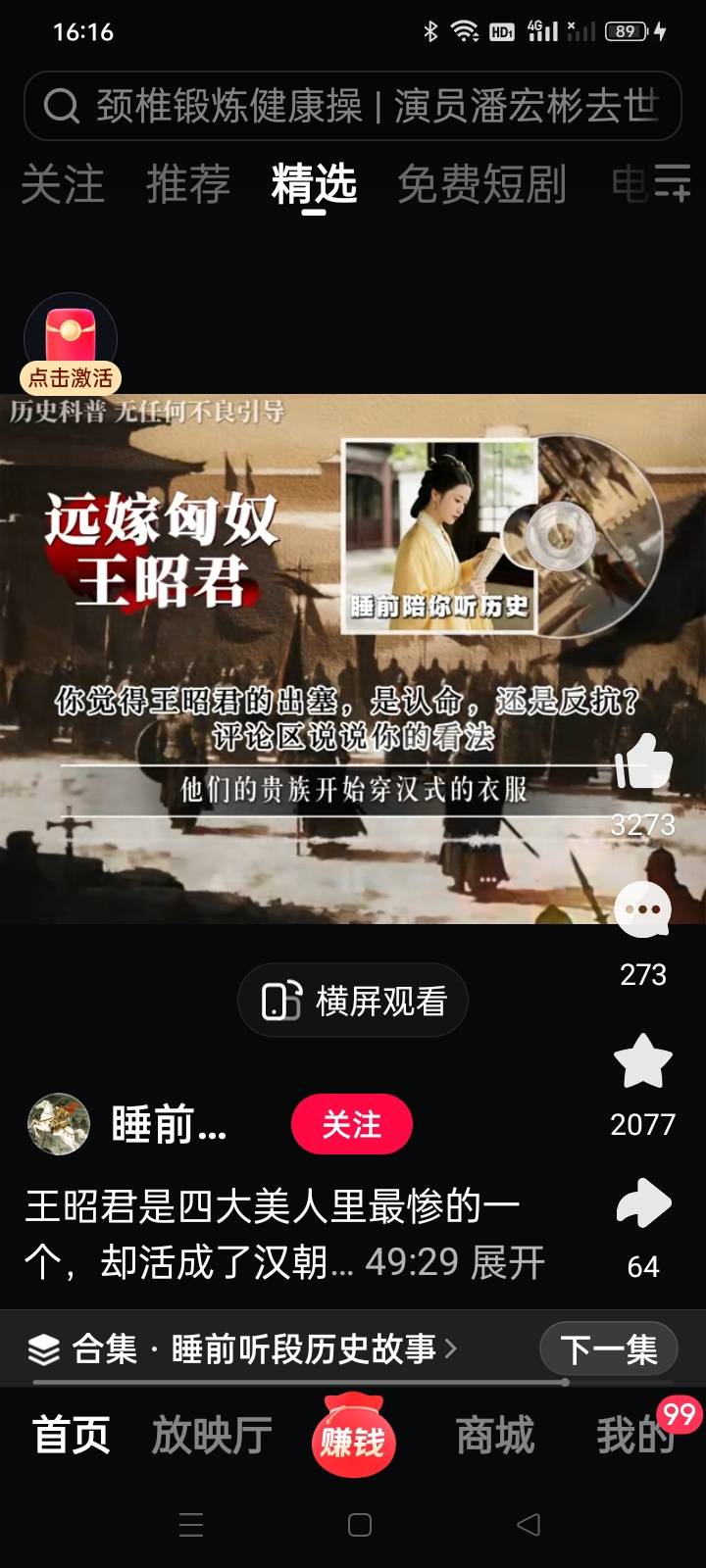Like this video with thumbs up
This screenshot has height=1568, width=706.
(643, 762)
